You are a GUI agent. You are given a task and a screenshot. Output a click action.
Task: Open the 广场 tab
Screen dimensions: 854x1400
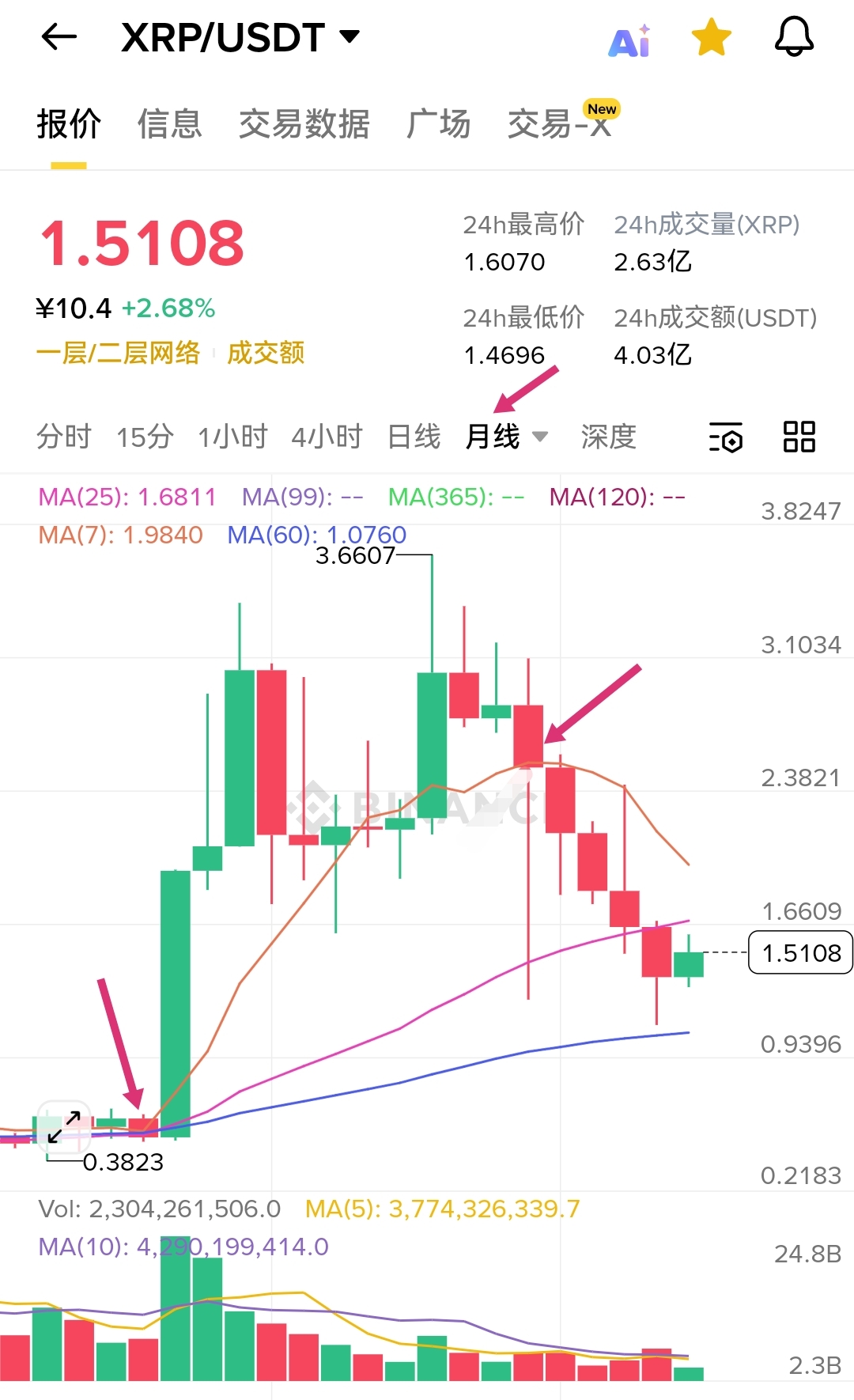tap(438, 124)
